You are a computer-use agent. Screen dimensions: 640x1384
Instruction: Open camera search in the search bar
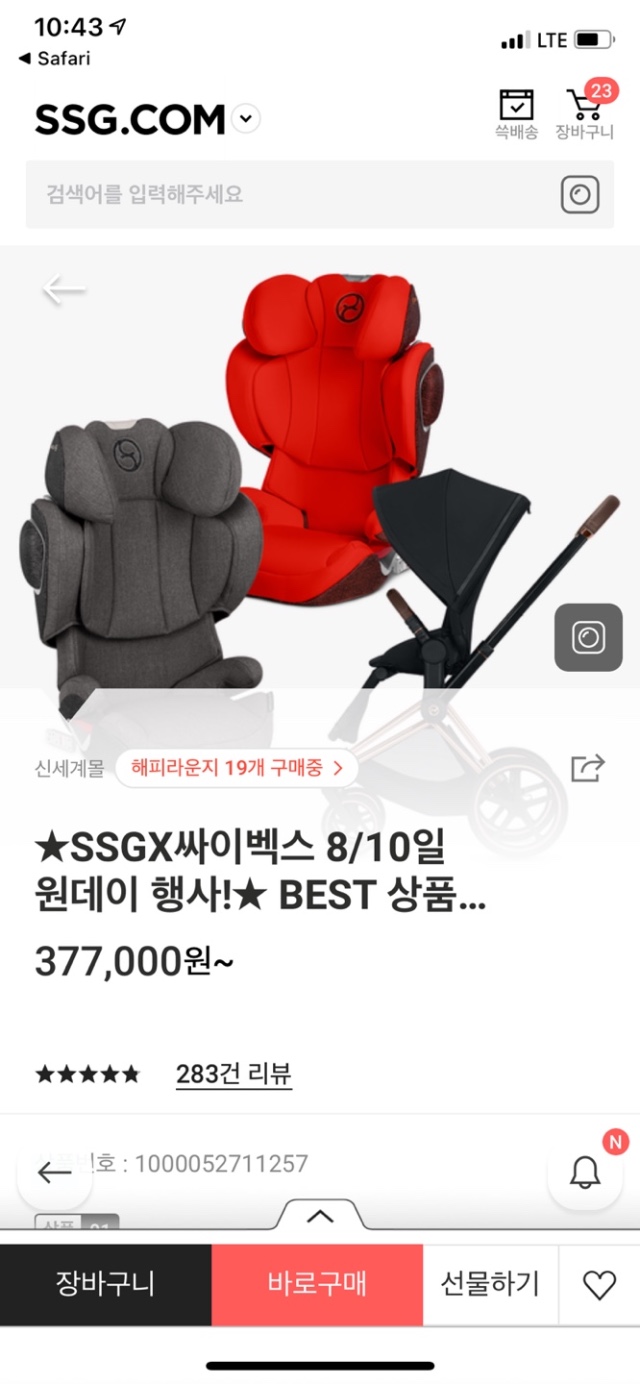pyautogui.click(x=579, y=194)
